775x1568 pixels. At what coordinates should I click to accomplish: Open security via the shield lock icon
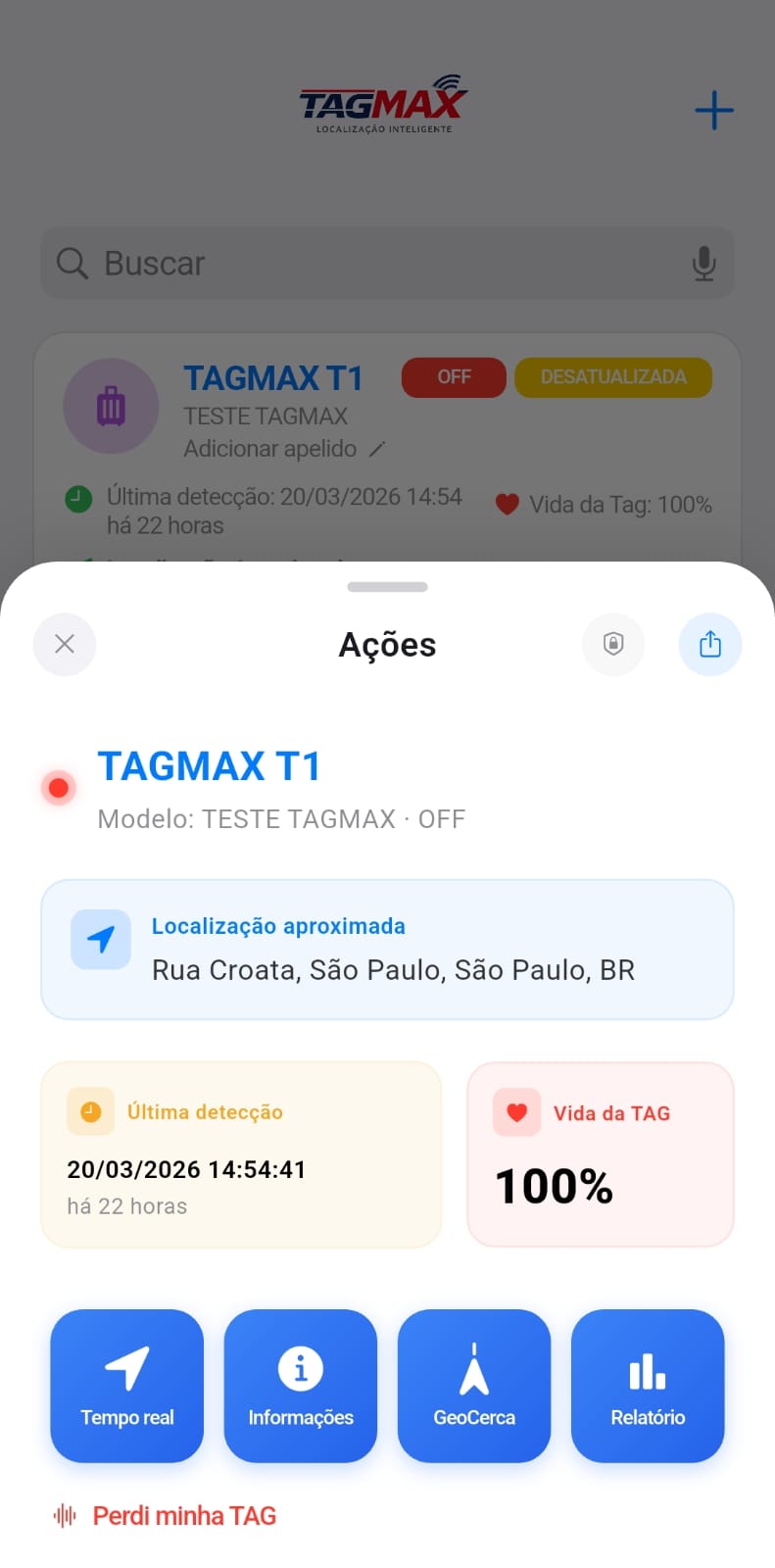coord(613,644)
